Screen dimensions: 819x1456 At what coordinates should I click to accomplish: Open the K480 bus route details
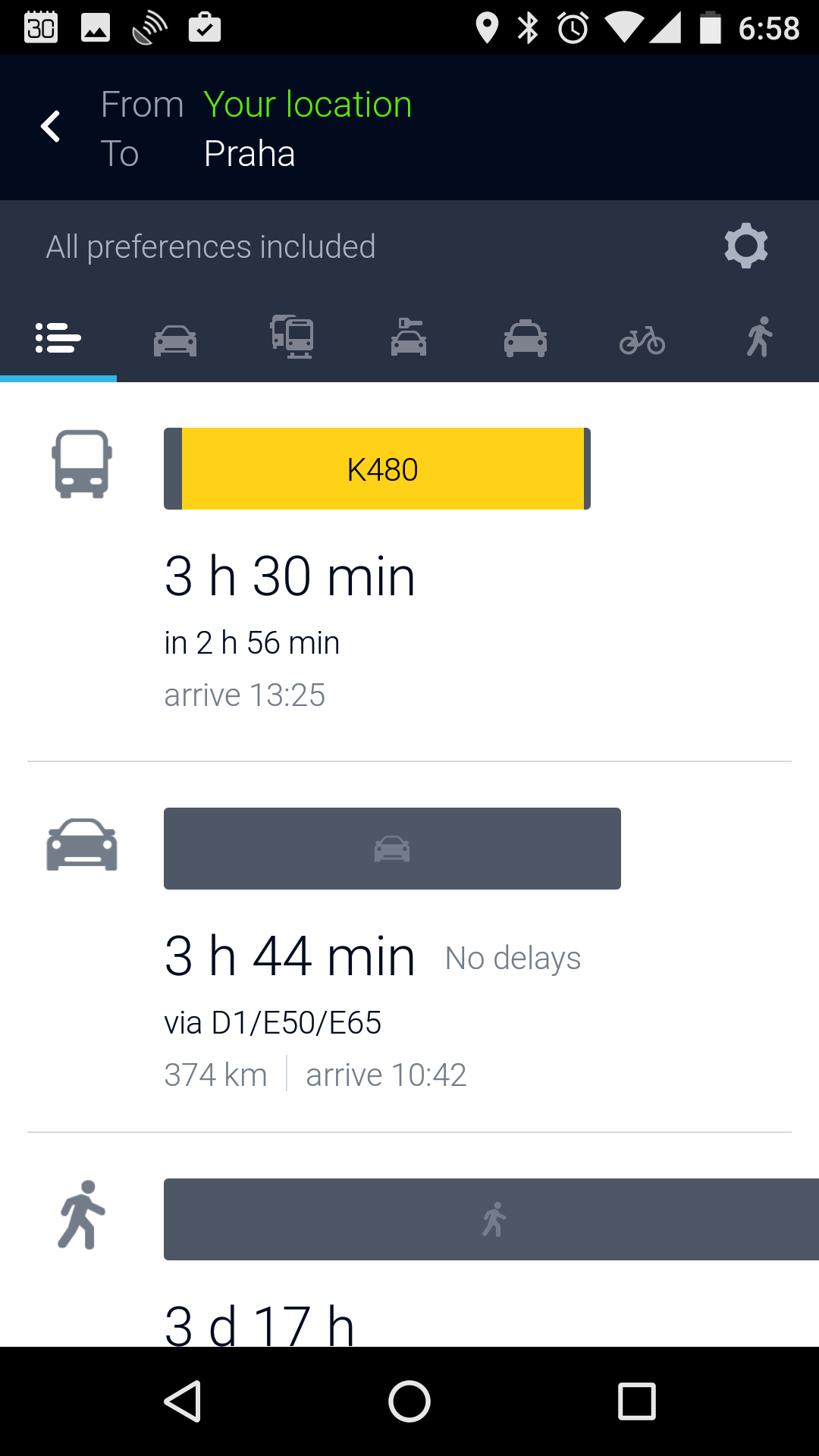tap(409, 572)
